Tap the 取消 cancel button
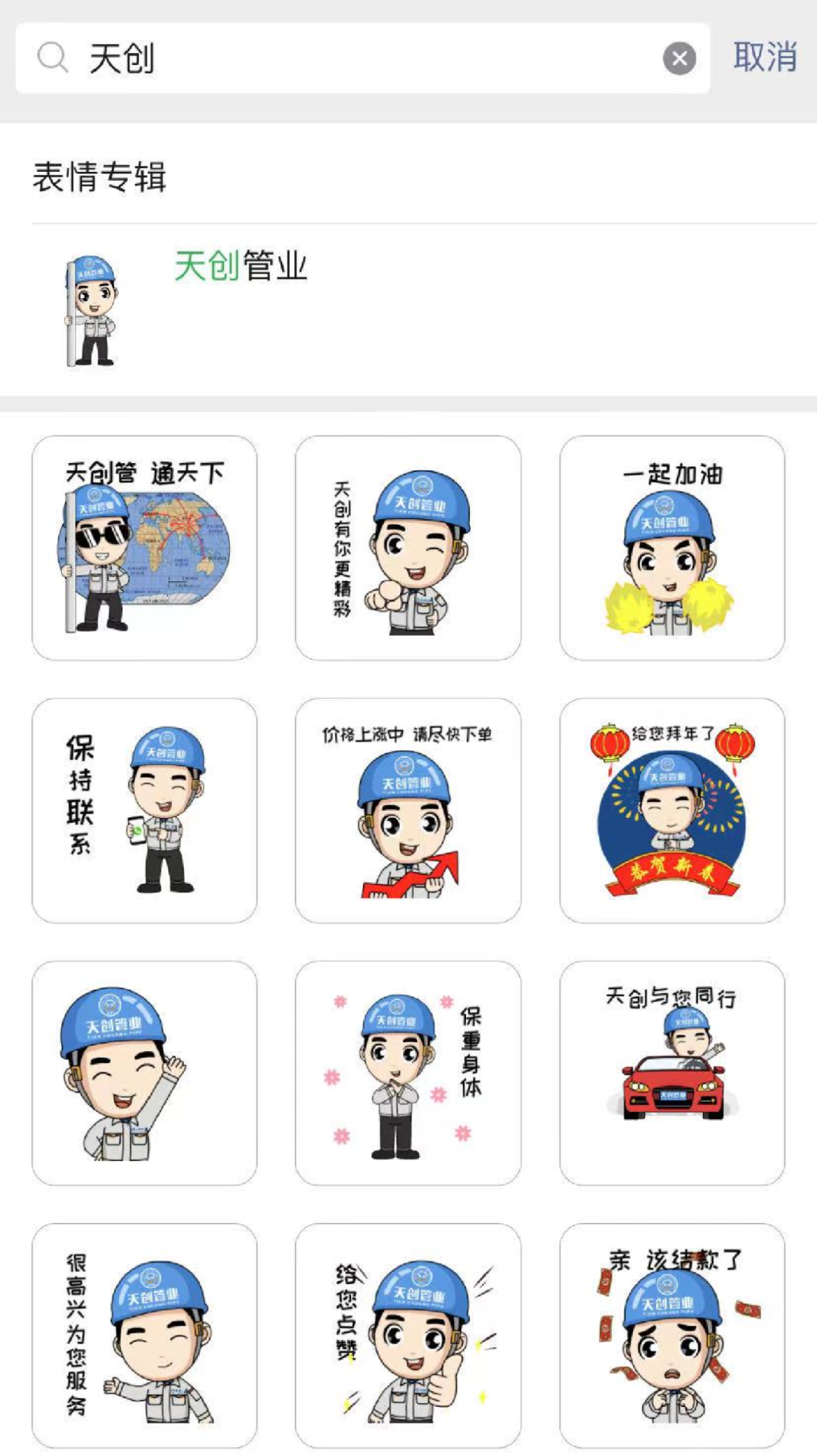The width and height of the screenshot is (817, 1456). click(x=764, y=57)
